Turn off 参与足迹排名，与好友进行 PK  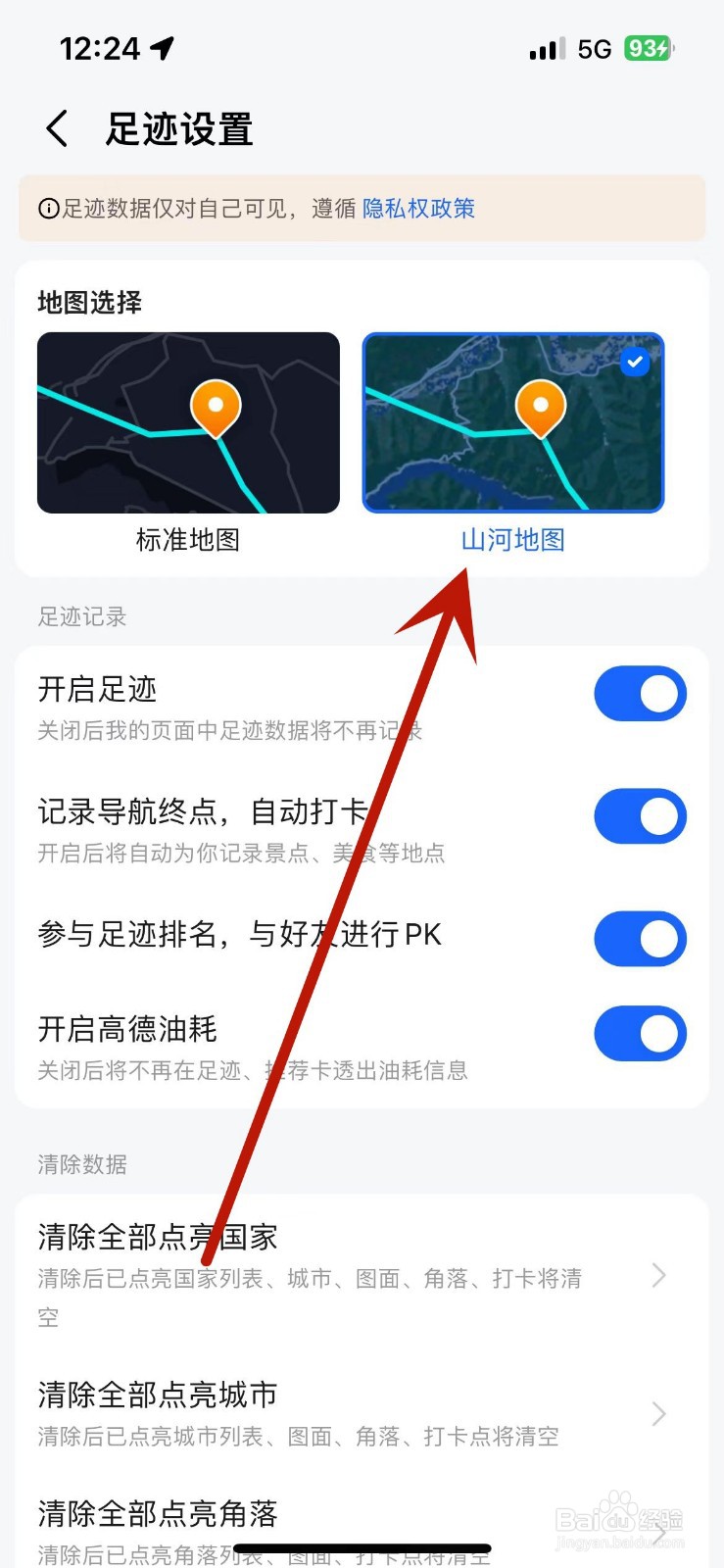640,938
